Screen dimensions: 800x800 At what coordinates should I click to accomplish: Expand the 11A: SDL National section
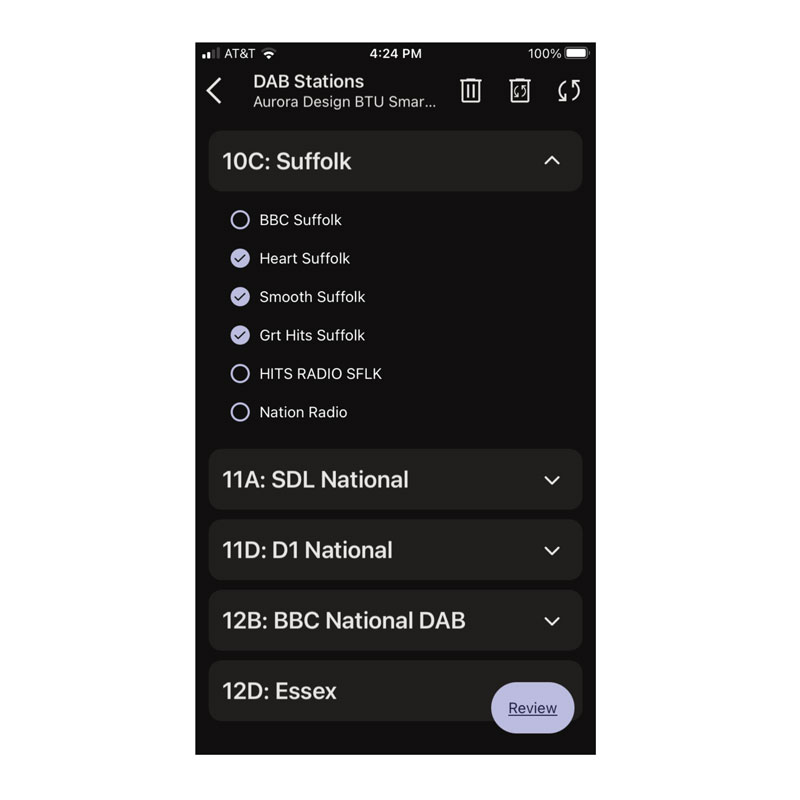[551, 480]
